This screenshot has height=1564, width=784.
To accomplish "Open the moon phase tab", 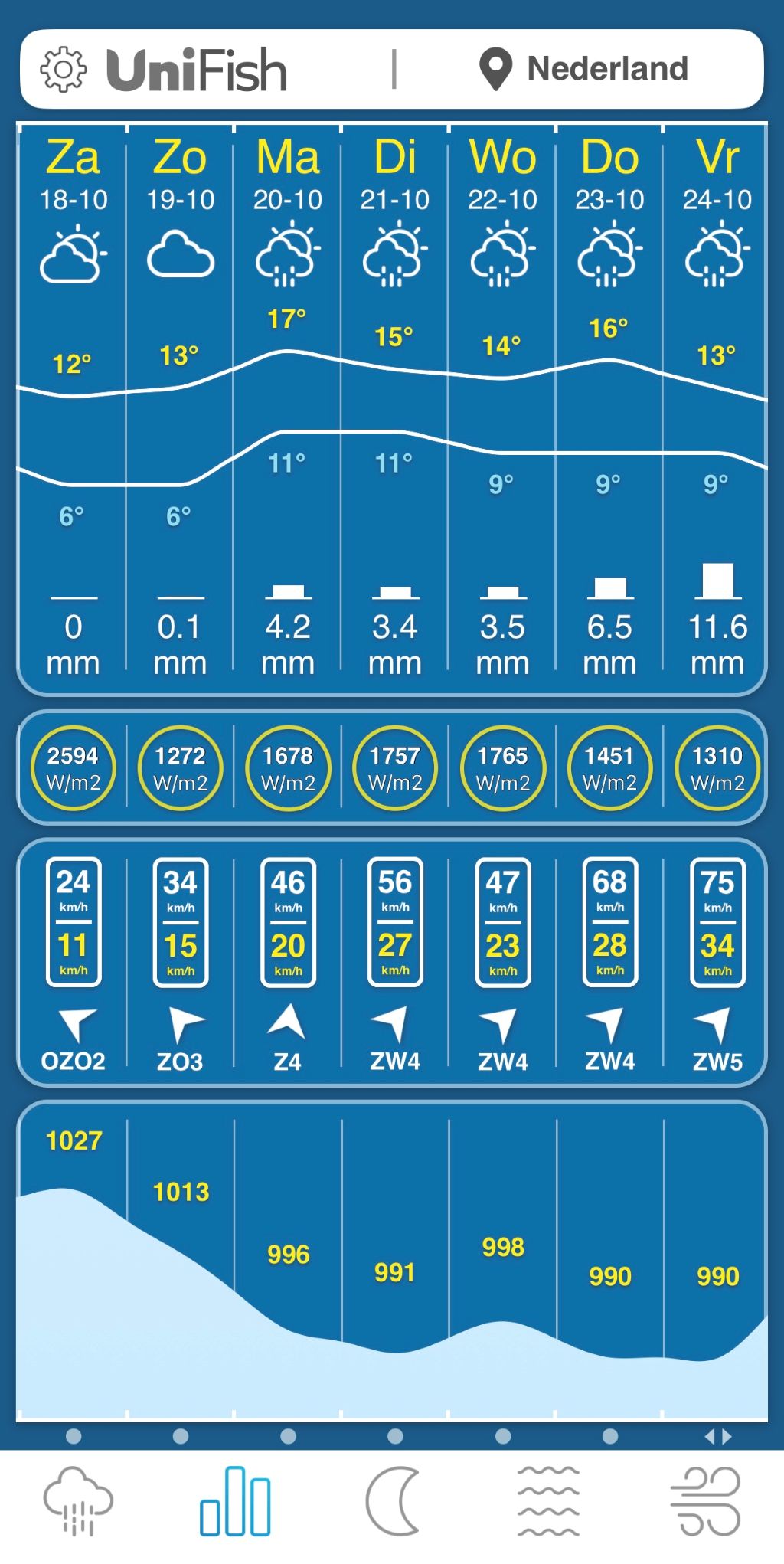I will tap(393, 1501).
